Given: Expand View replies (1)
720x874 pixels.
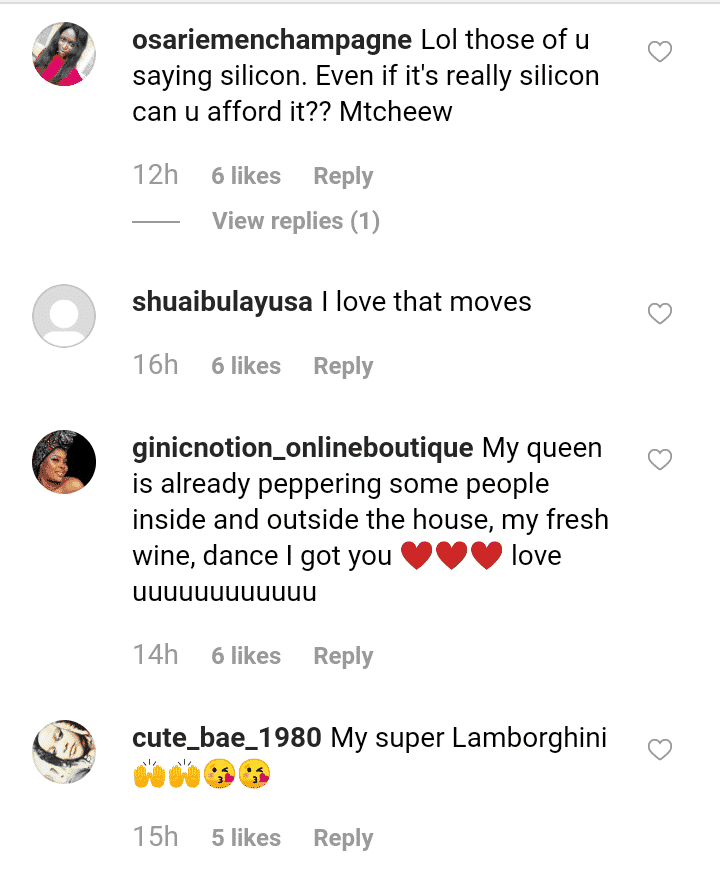Looking at the screenshot, I should tap(296, 221).
